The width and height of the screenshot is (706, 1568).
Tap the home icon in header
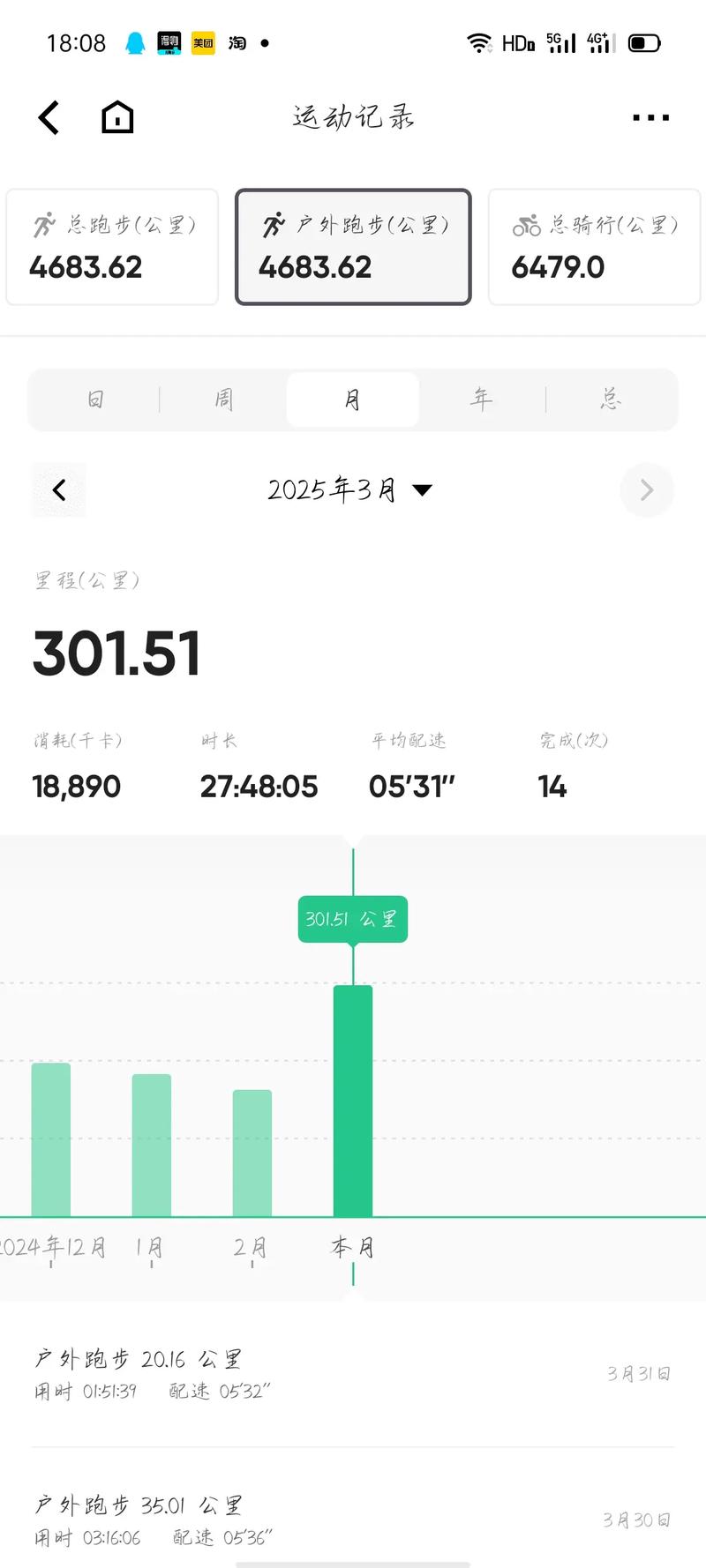[x=117, y=117]
